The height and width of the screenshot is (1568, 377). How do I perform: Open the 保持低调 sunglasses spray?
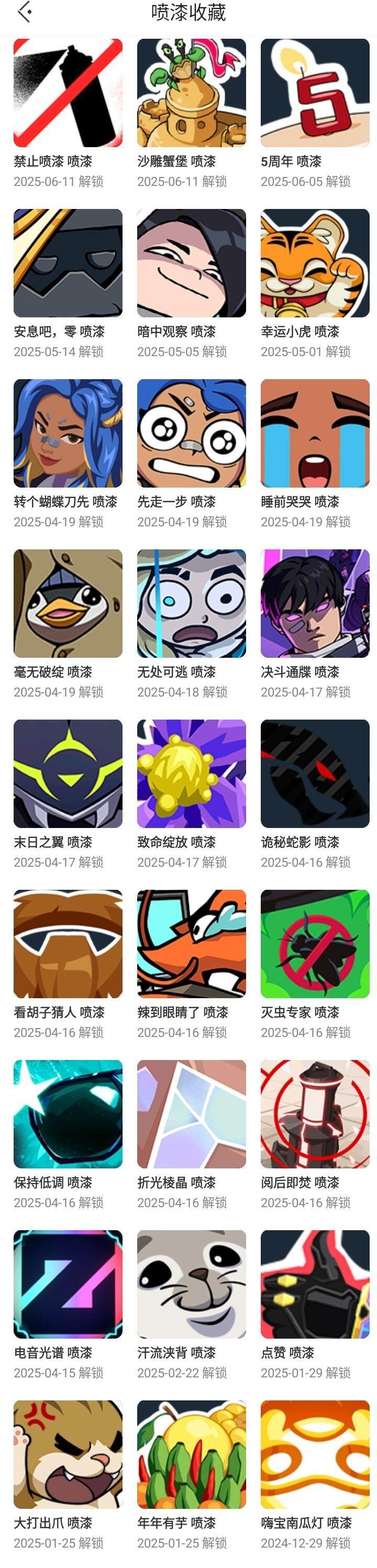coord(68,1114)
